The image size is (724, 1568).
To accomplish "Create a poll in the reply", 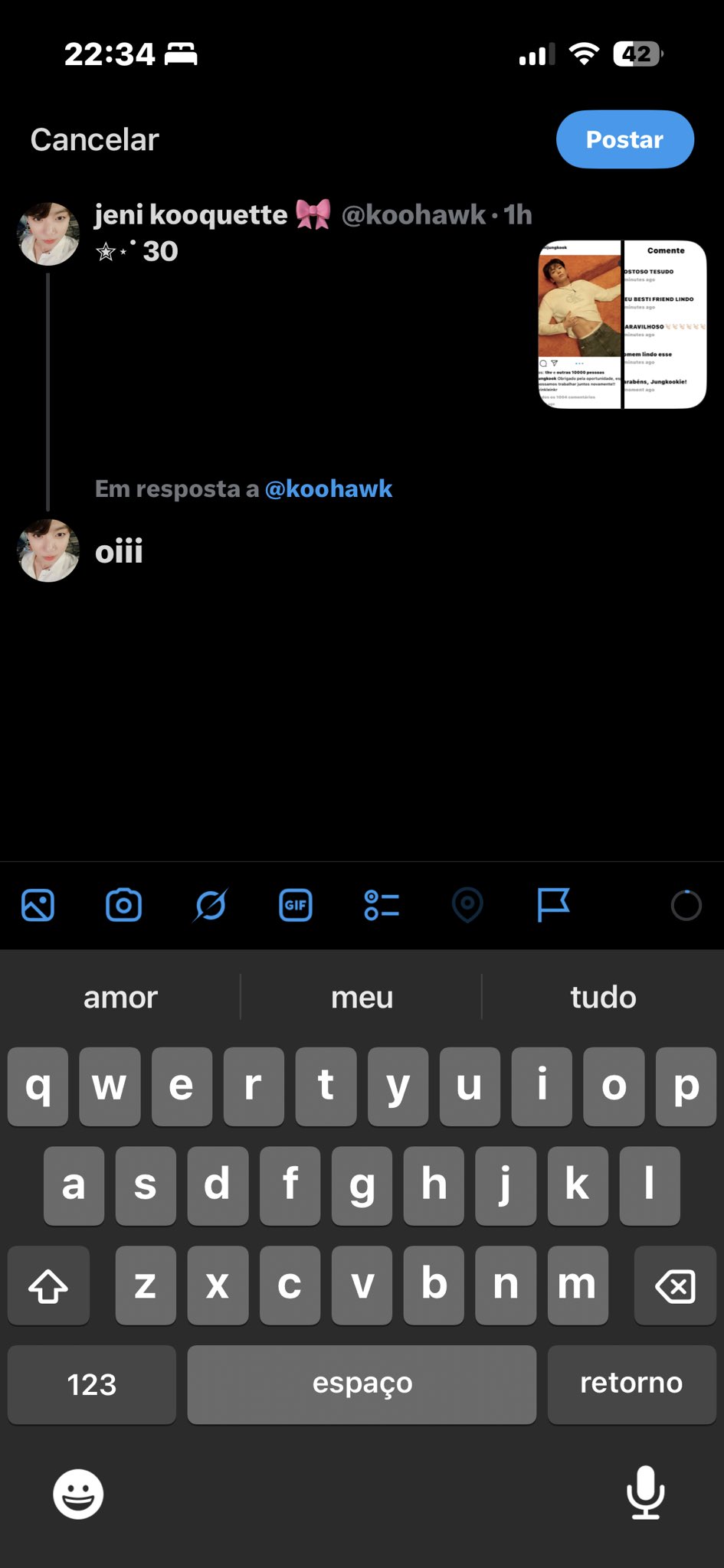I will (x=382, y=905).
